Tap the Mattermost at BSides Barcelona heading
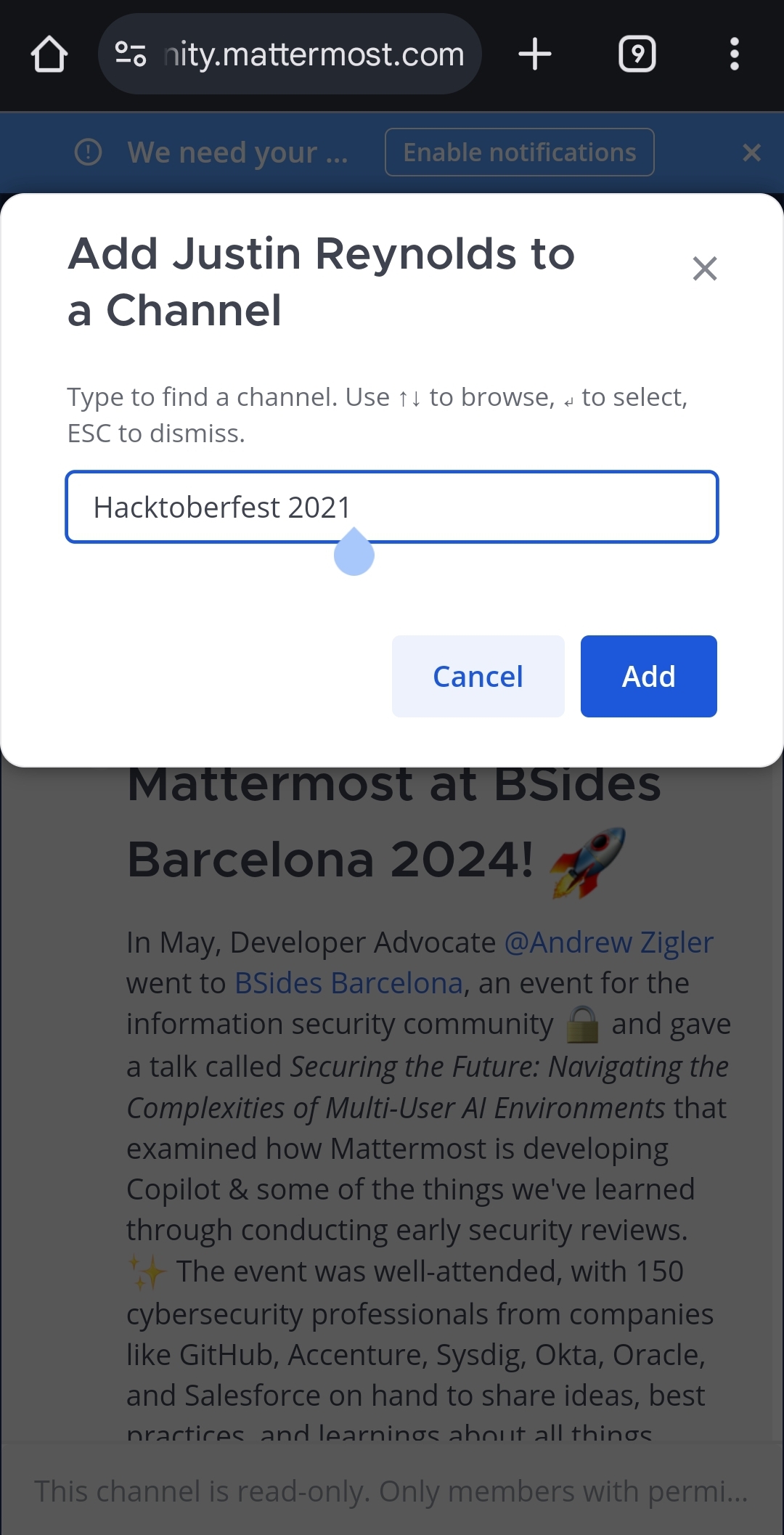 pyautogui.click(x=392, y=821)
